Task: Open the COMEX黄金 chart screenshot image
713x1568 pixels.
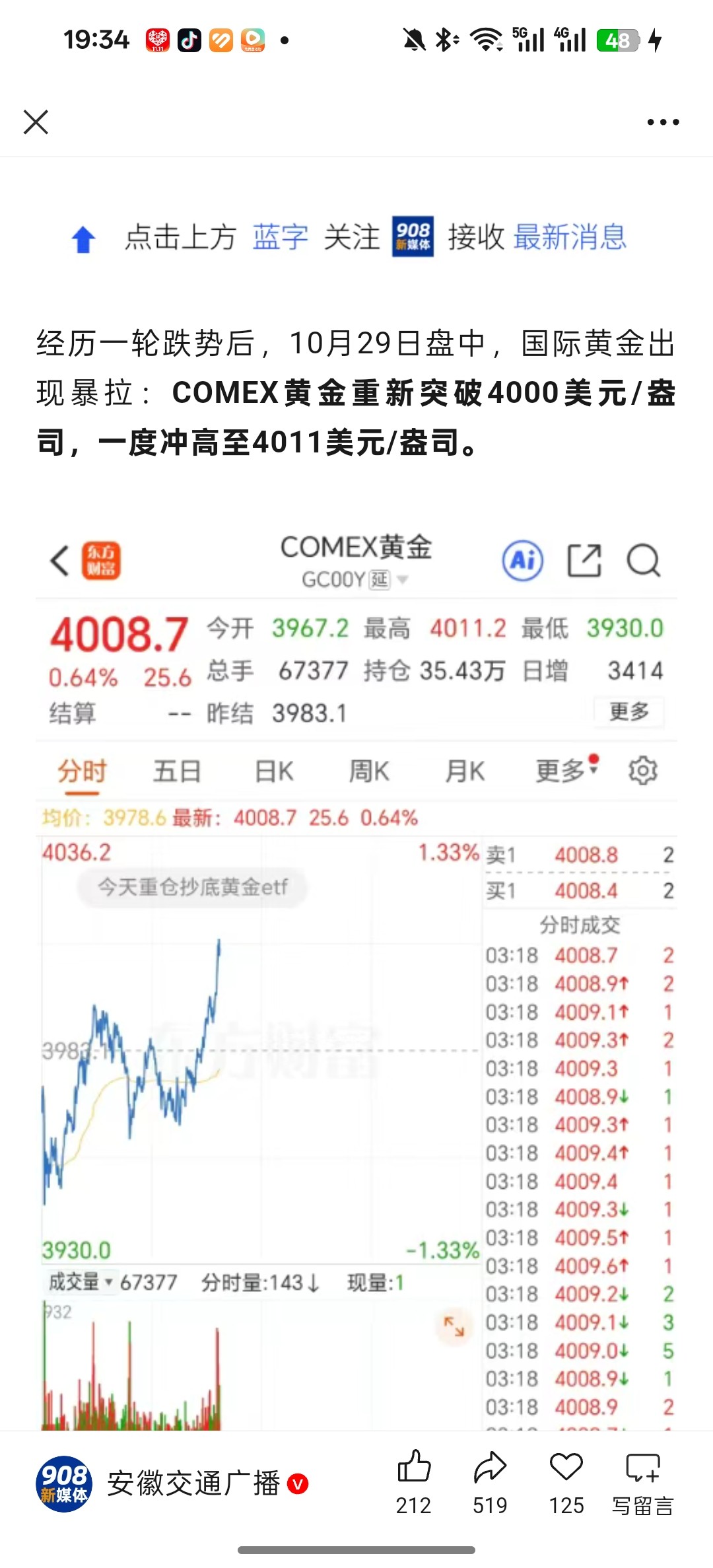Action: click(x=356, y=978)
